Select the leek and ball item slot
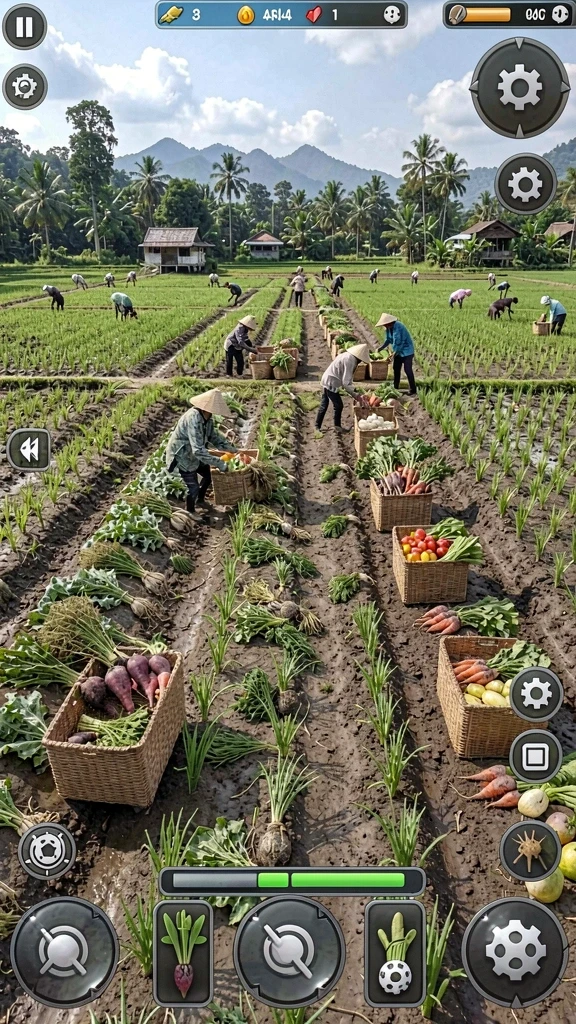Screen dimensions: 576x1024 (x=395, y=953)
